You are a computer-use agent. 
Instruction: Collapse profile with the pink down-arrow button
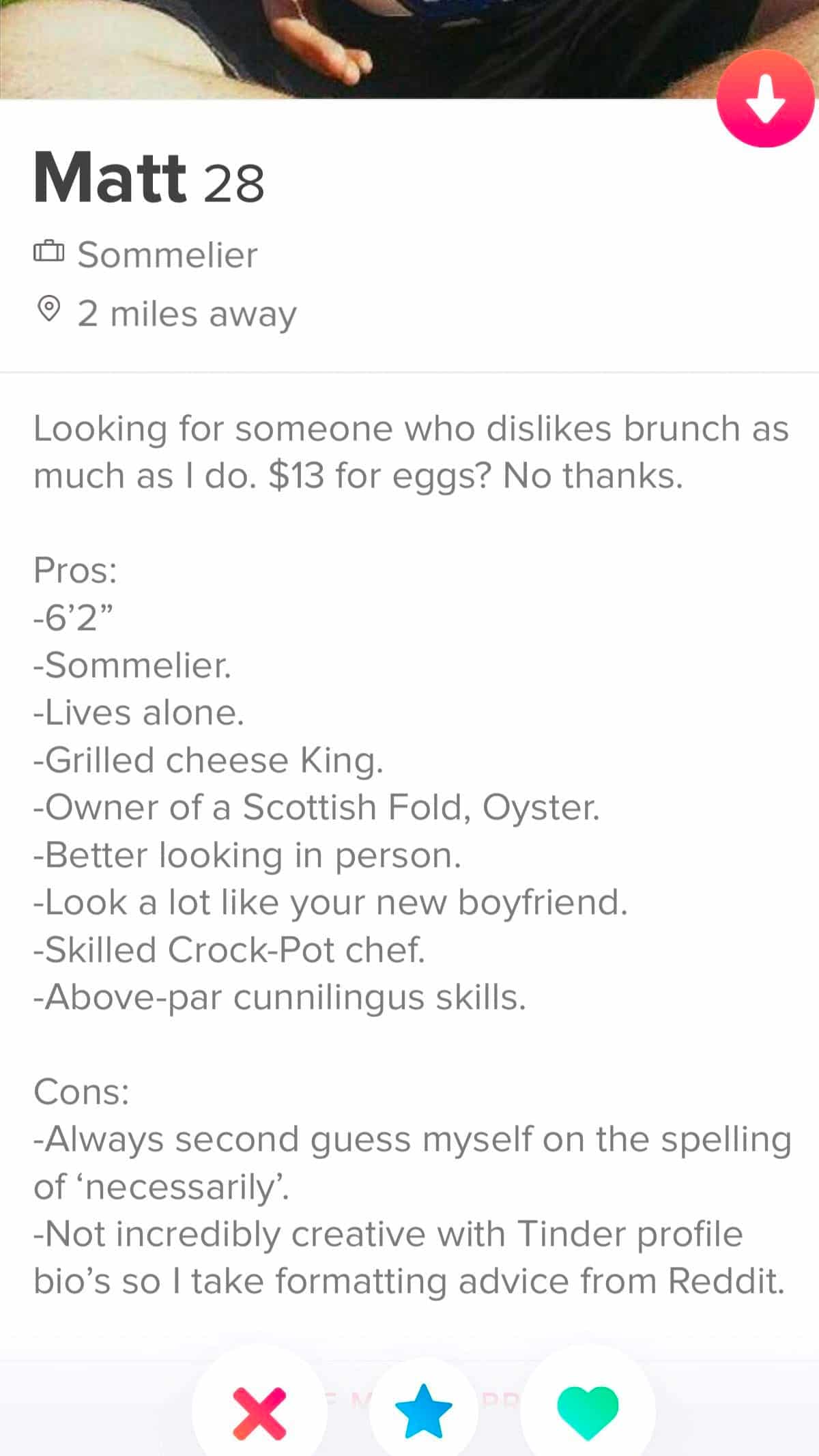tap(765, 98)
